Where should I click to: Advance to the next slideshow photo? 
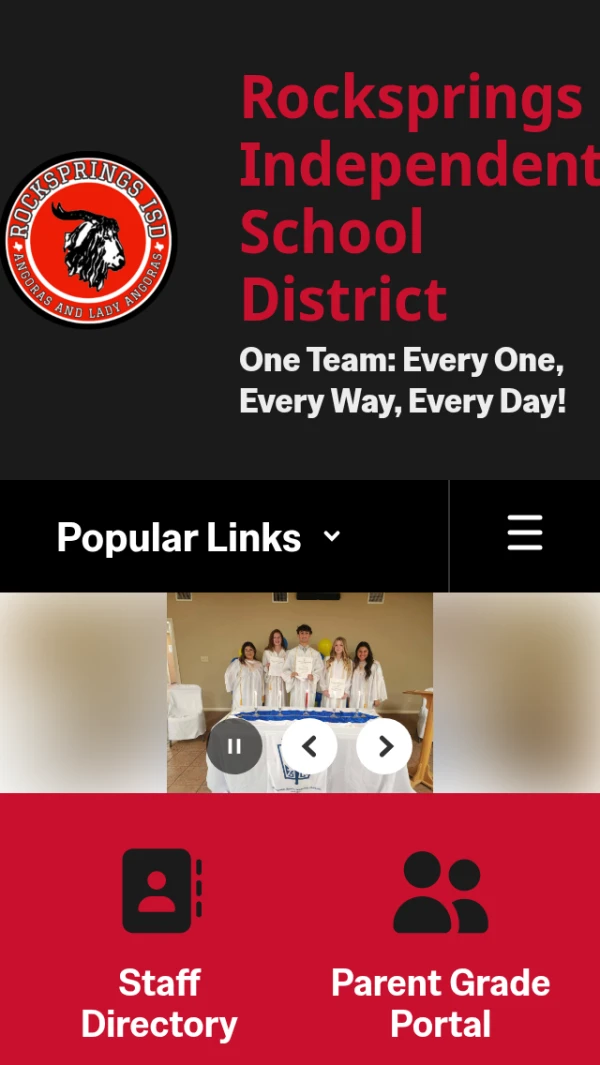point(384,746)
